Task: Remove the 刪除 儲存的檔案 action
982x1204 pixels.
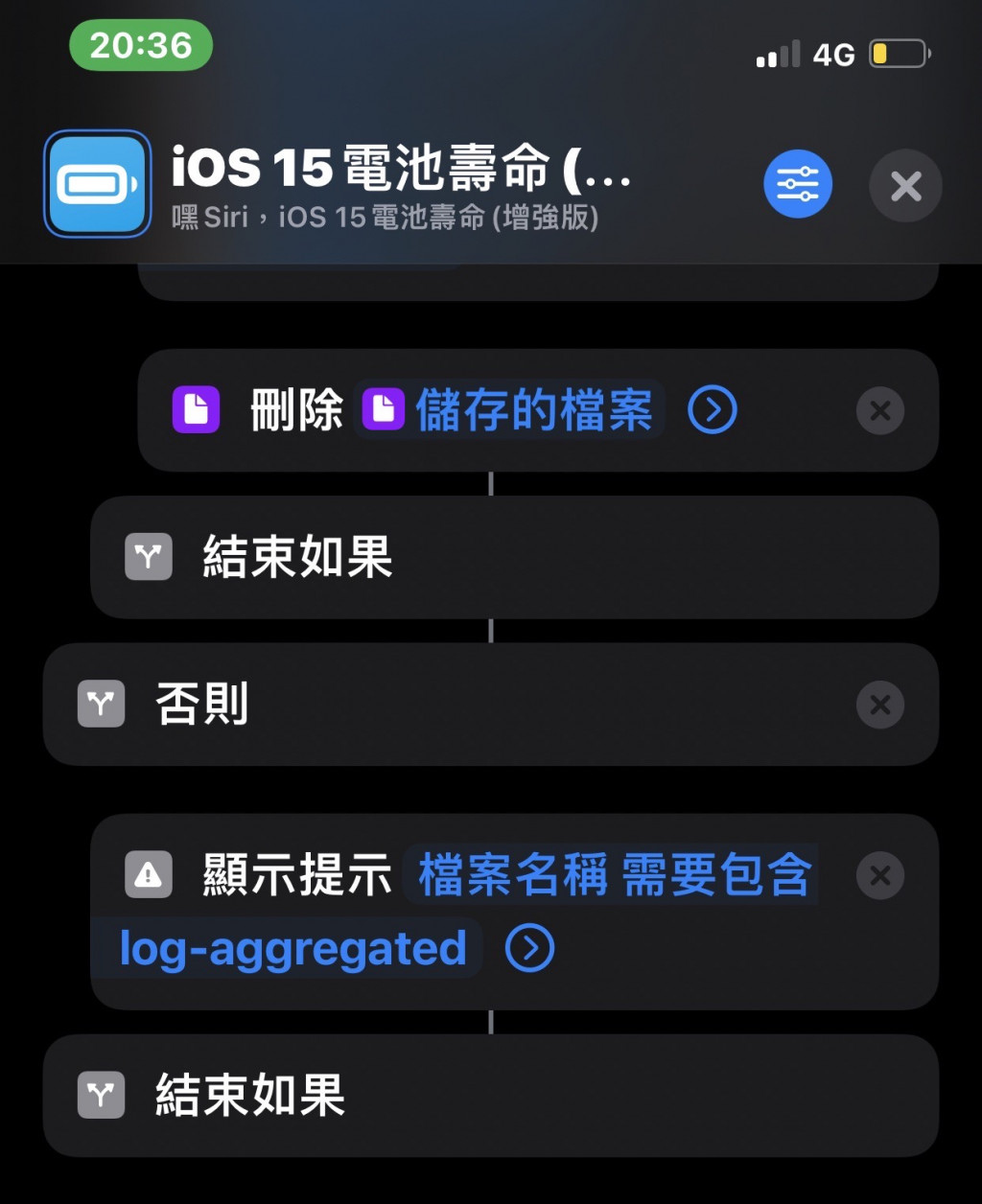Action: [x=879, y=411]
